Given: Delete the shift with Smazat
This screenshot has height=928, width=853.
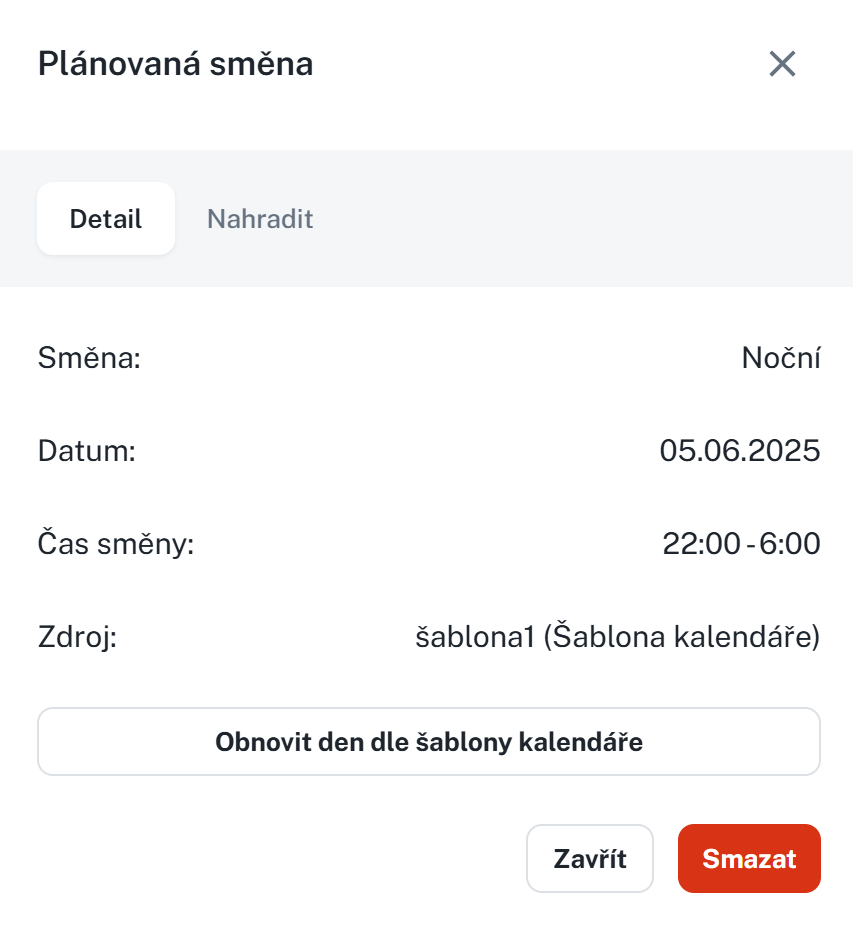Looking at the screenshot, I should tap(748, 858).
